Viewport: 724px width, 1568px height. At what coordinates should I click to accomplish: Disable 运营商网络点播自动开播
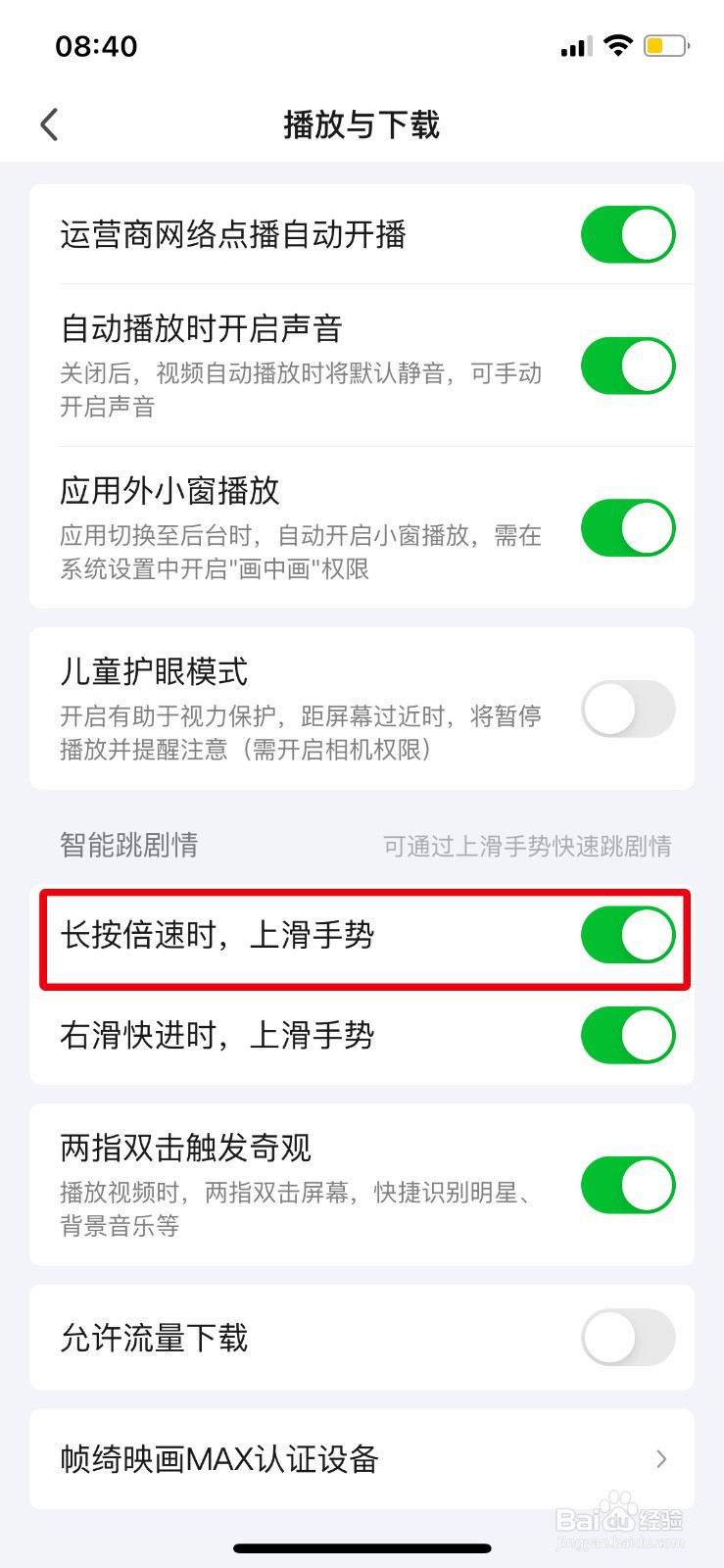coord(628,233)
